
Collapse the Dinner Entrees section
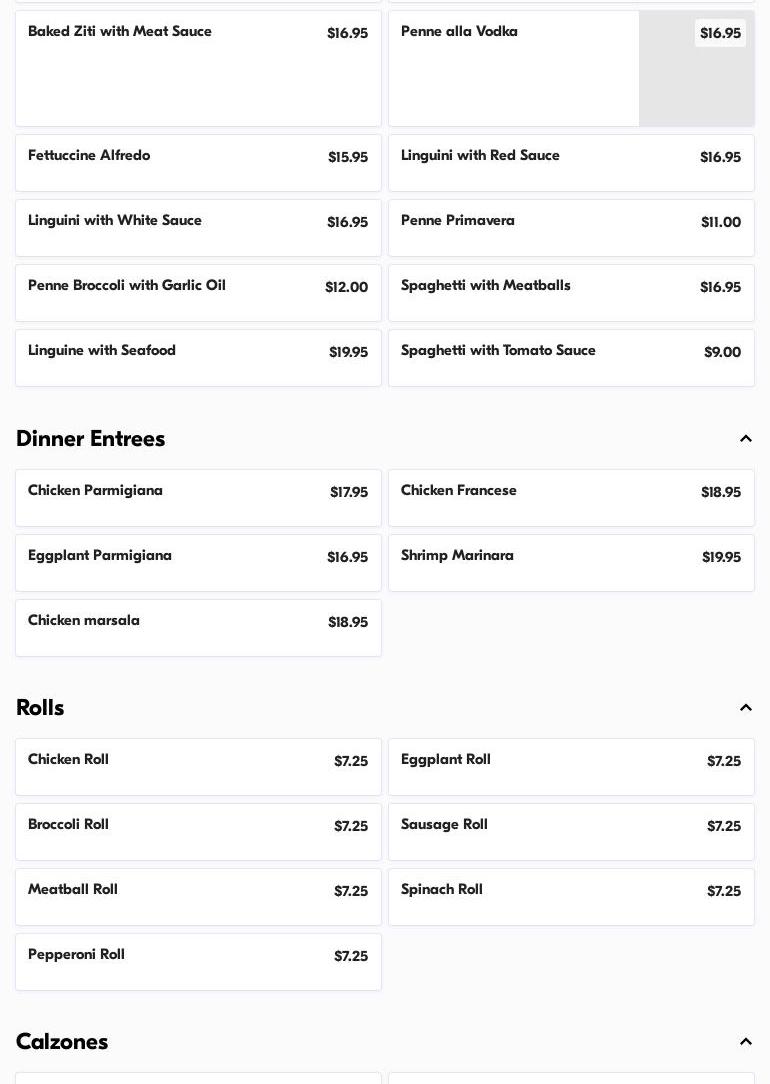(x=745, y=439)
